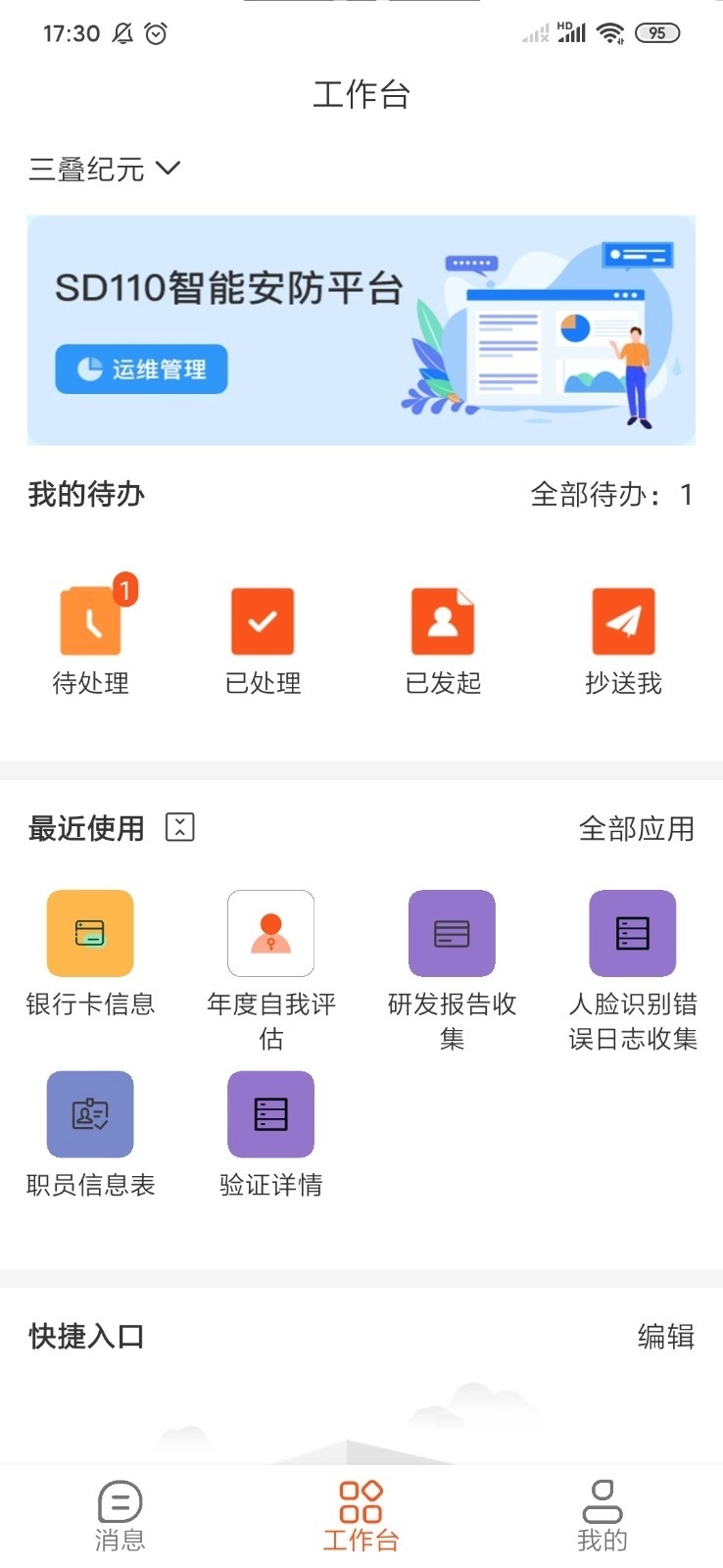Screen dimensions: 723x1568
Task: Open the 人脸识别错误日志收集 app icon
Action: click(x=632, y=933)
